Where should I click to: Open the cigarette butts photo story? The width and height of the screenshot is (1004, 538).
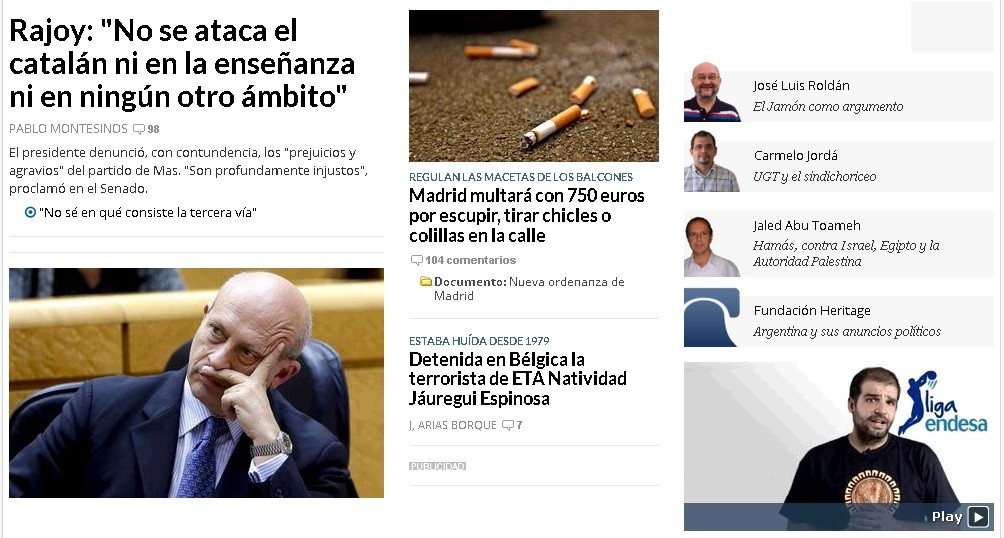click(x=533, y=86)
